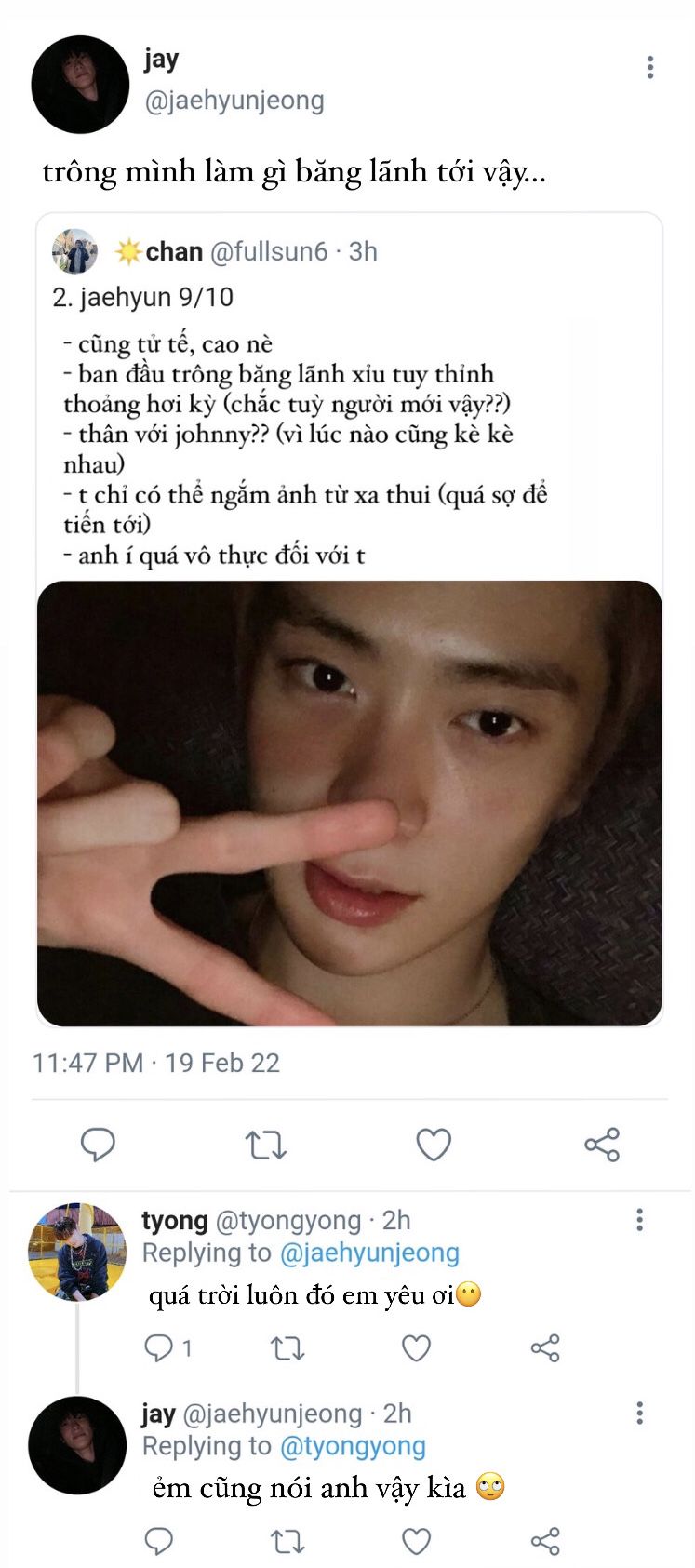Share jay's reply to tyong
The width and height of the screenshot is (695, 1568).
(x=545, y=1541)
